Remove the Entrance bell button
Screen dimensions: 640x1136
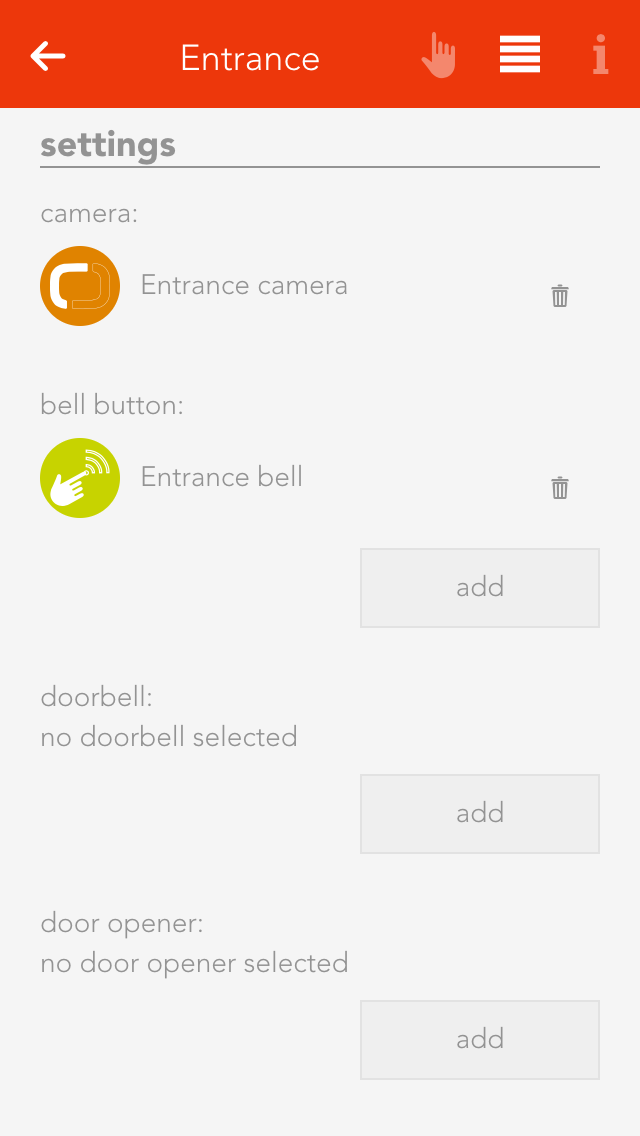tap(560, 488)
